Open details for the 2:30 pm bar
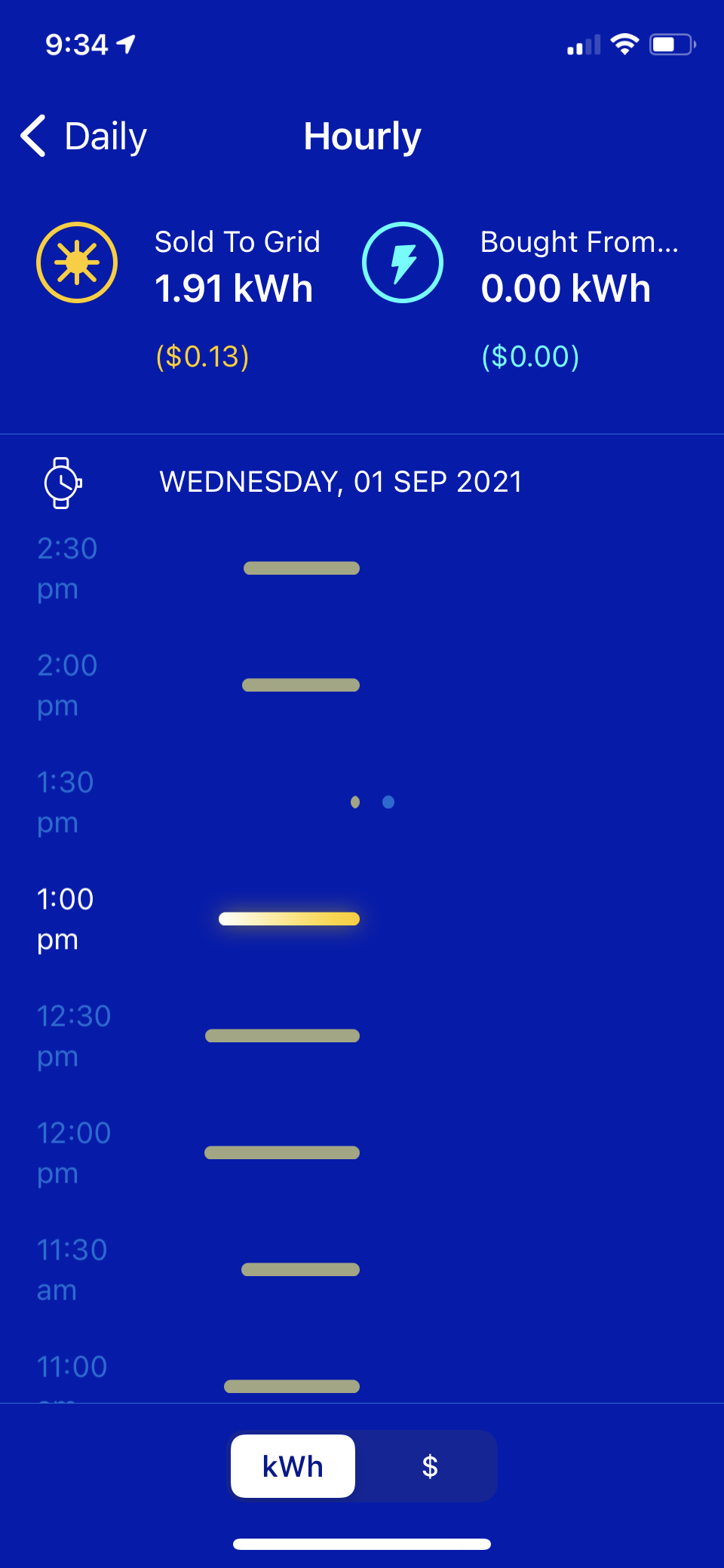Screen dimensions: 724x1568 click(x=300, y=568)
